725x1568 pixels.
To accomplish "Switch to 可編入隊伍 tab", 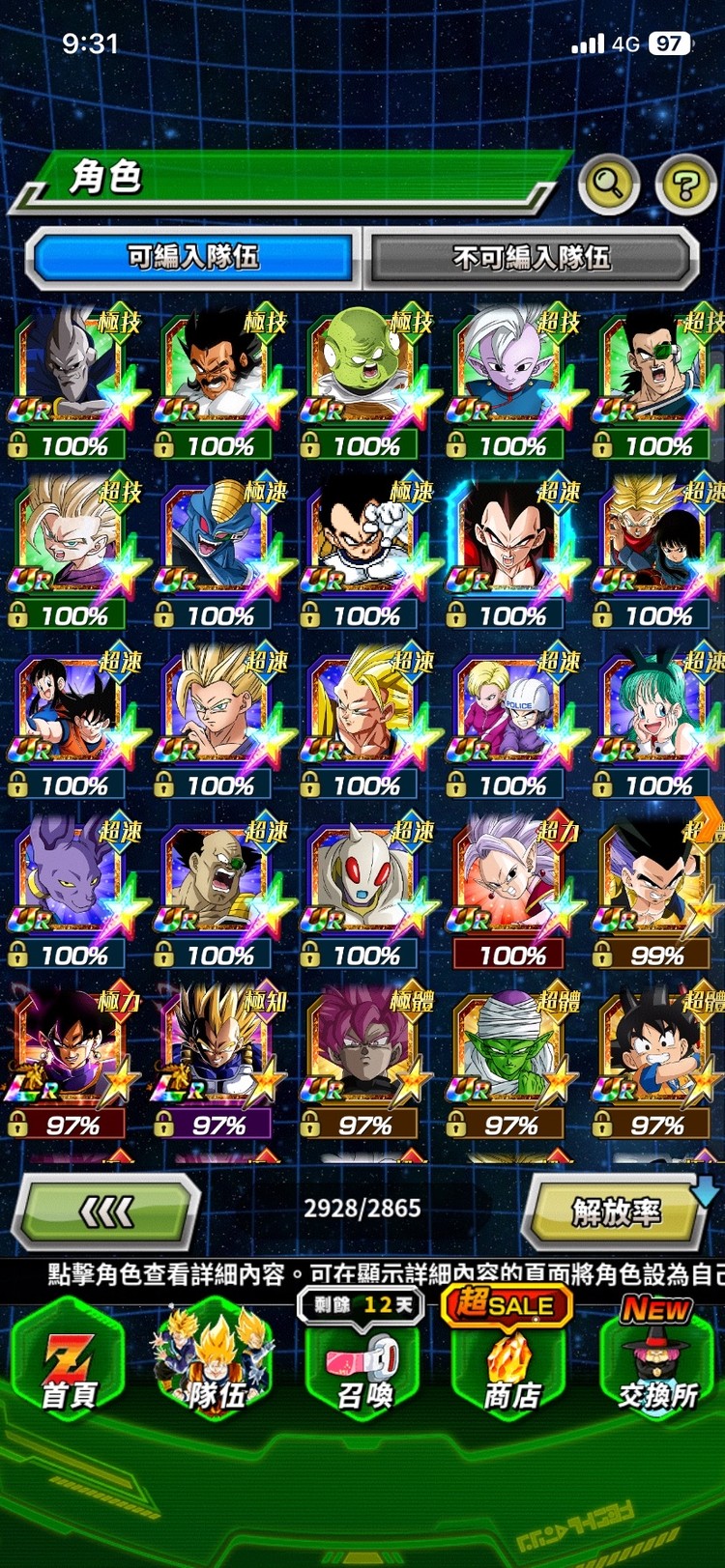I will tap(193, 257).
